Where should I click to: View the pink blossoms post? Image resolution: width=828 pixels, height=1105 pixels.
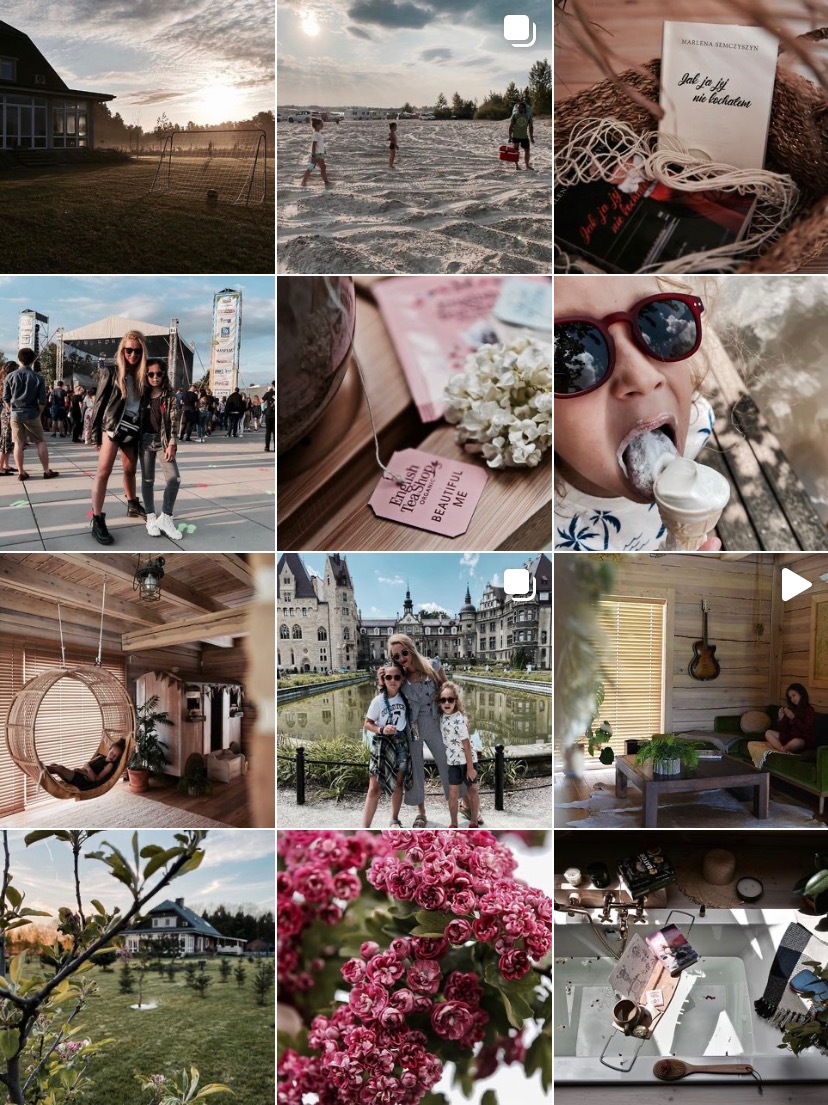(x=414, y=967)
